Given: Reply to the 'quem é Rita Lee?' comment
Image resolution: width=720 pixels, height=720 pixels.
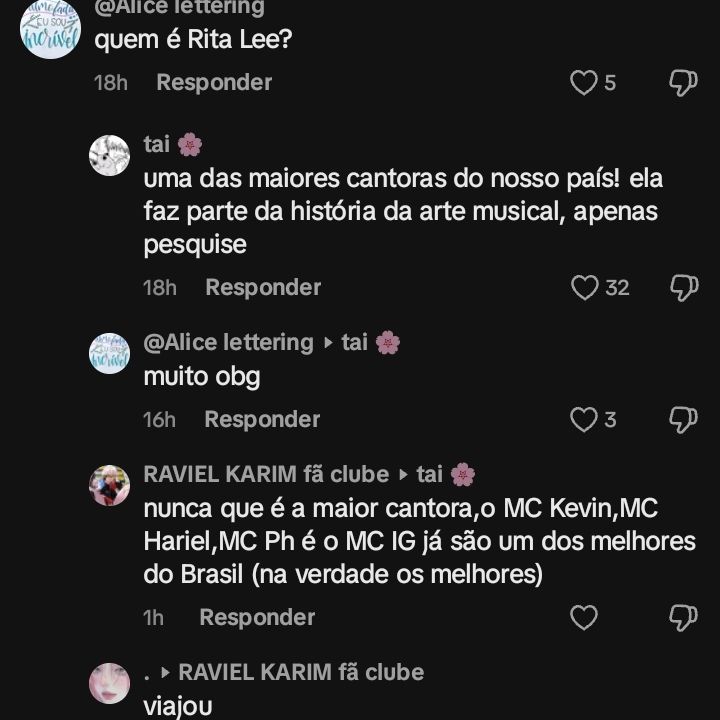Looking at the screenshot, I should [214, 83].
